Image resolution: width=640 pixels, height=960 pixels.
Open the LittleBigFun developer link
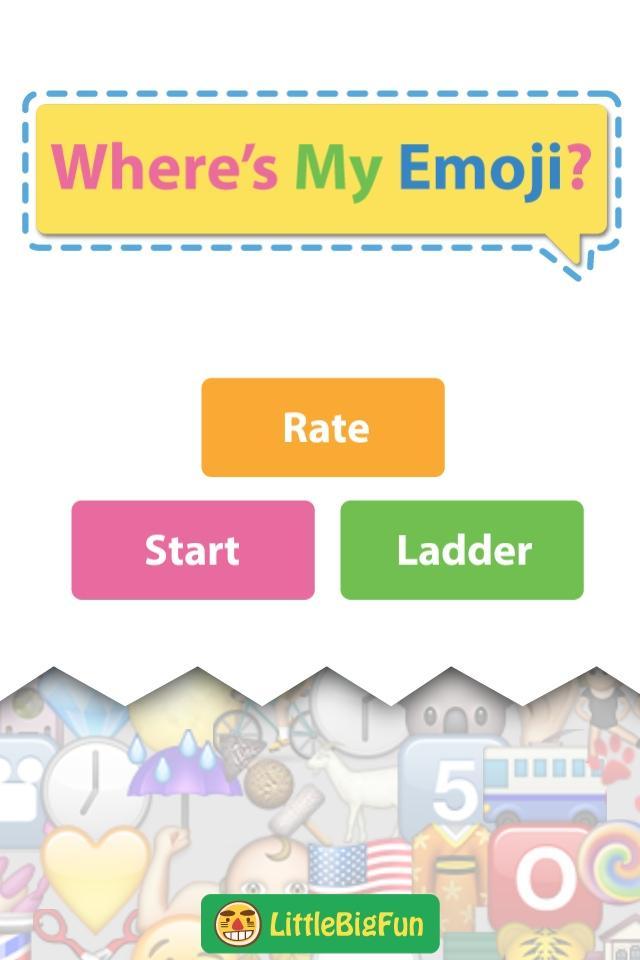tap(320, 923)
